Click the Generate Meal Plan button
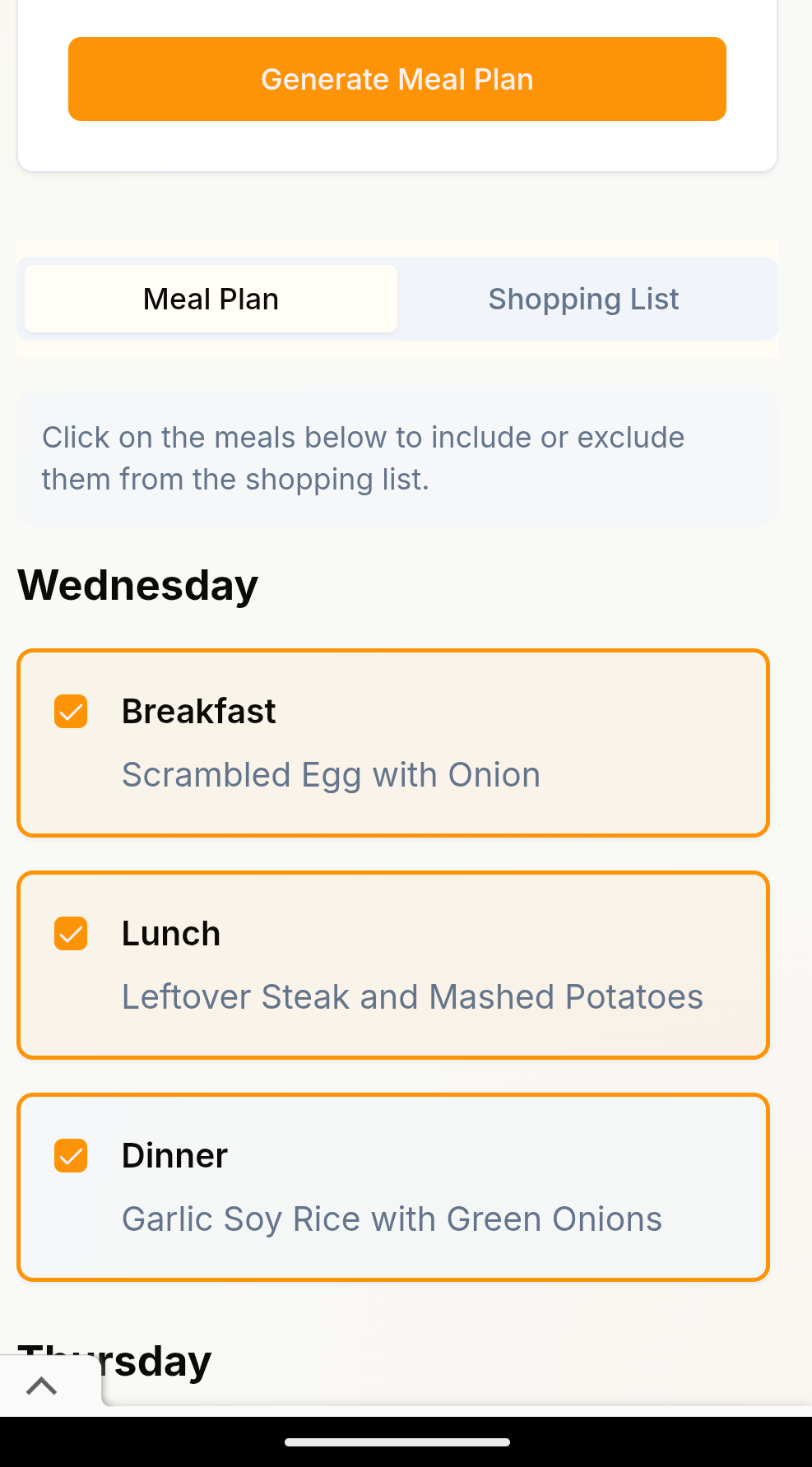This screenshot has height=1467, width=812. point(397,78)
